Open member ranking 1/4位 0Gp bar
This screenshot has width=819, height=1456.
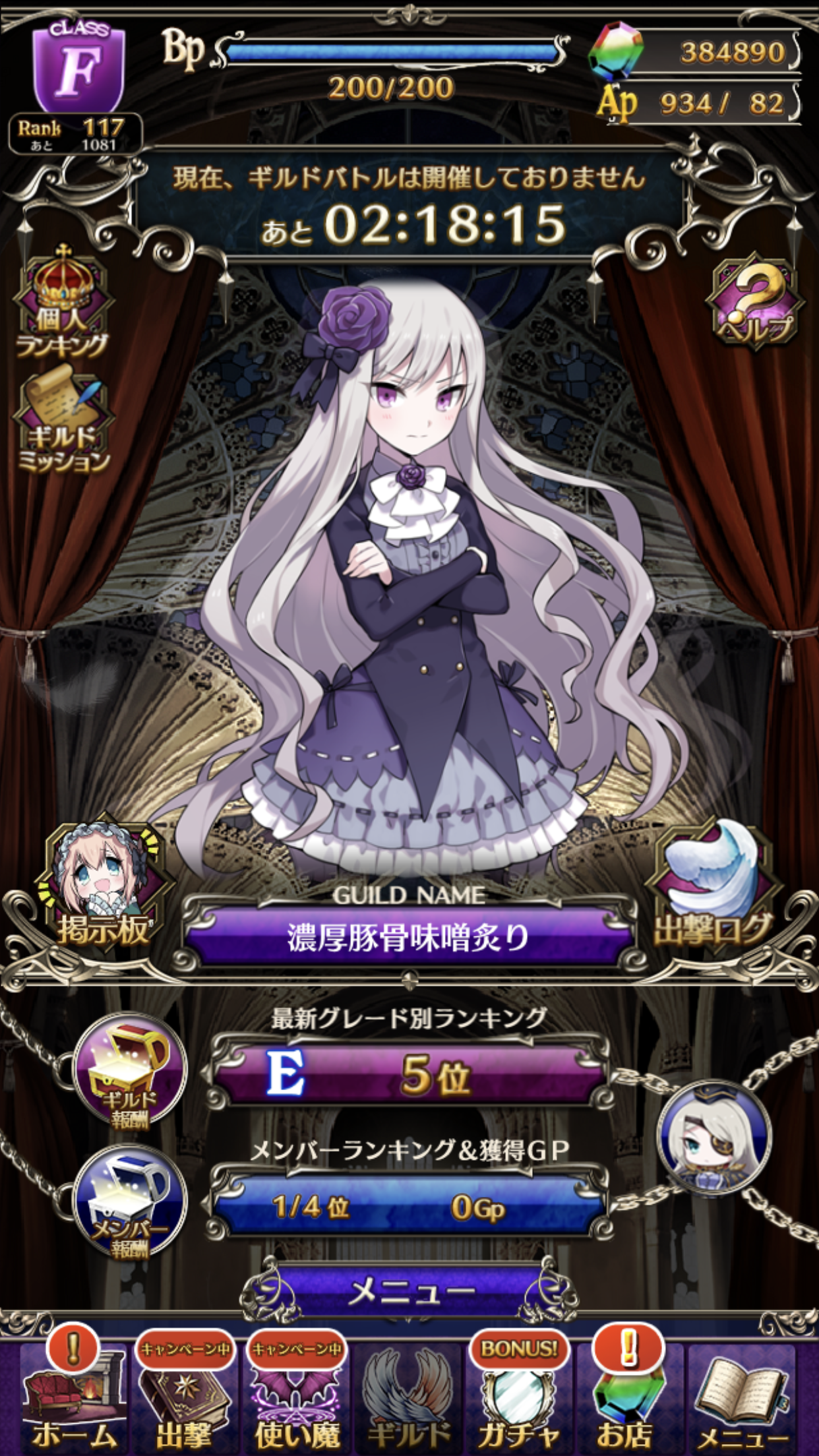[409, 1207]
